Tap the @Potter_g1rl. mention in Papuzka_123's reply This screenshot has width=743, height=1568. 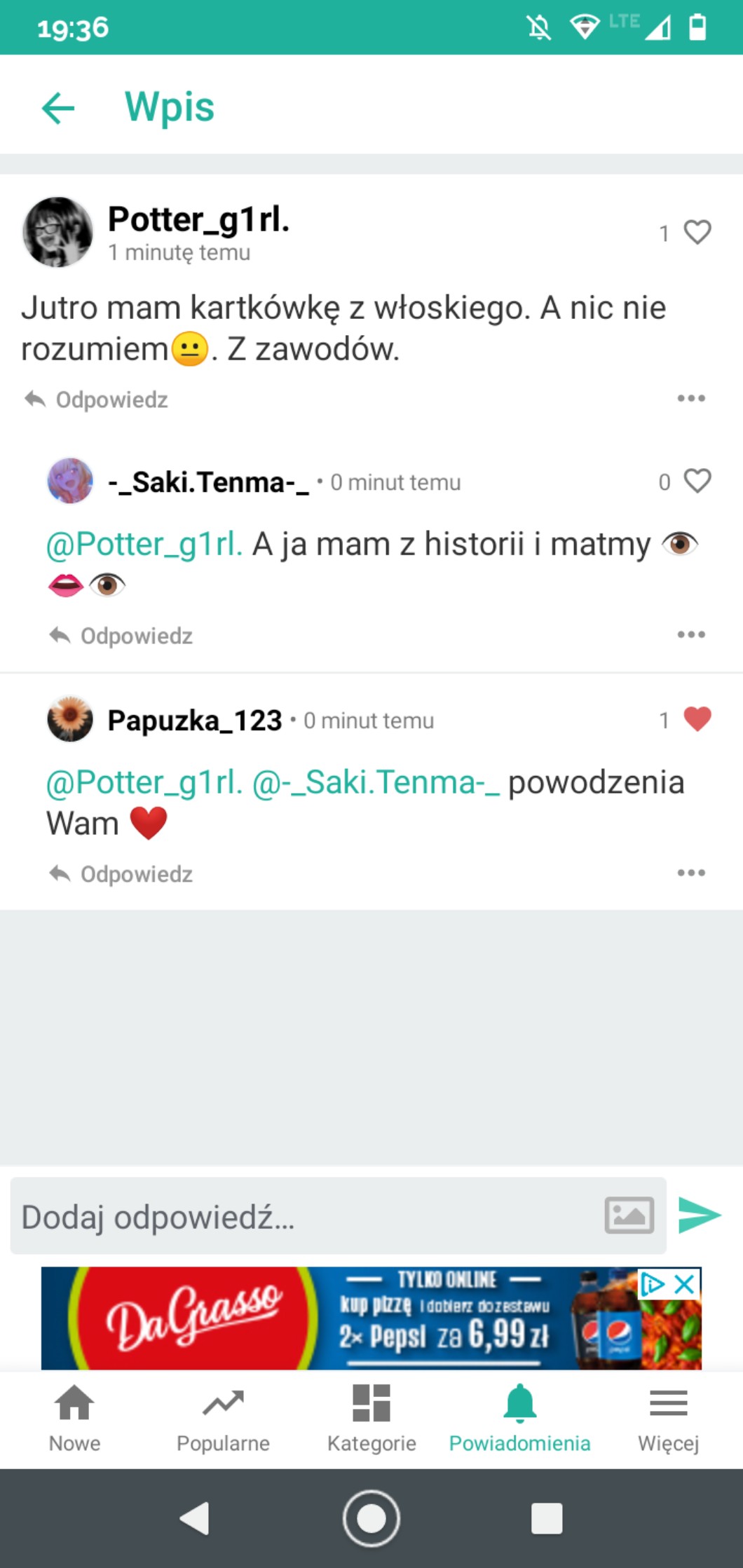[144, 782]
